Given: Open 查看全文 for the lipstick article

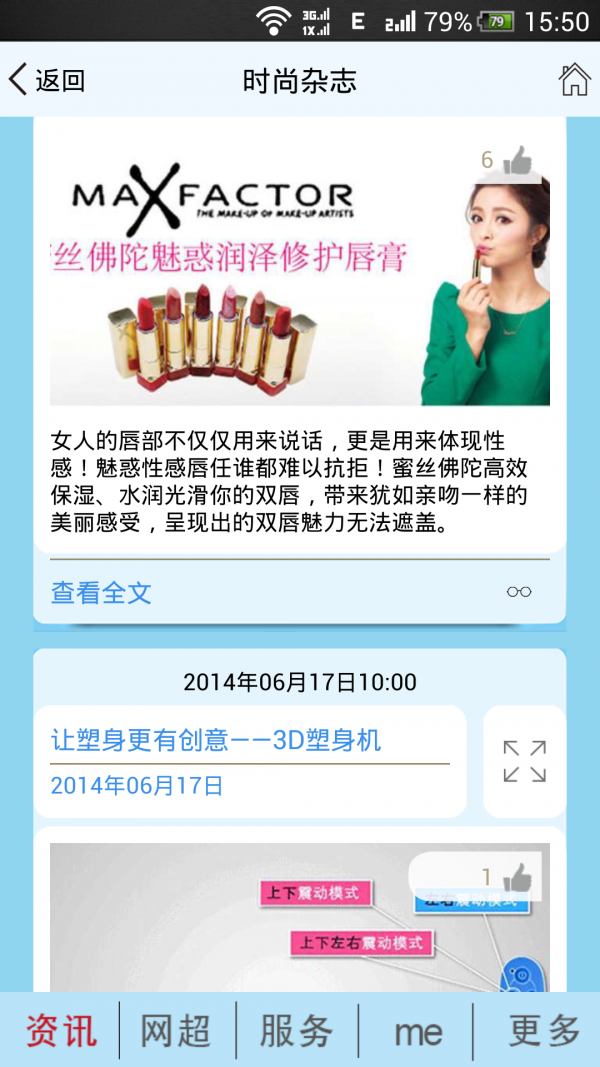Looking at the screenshot, I should point(101,592).
